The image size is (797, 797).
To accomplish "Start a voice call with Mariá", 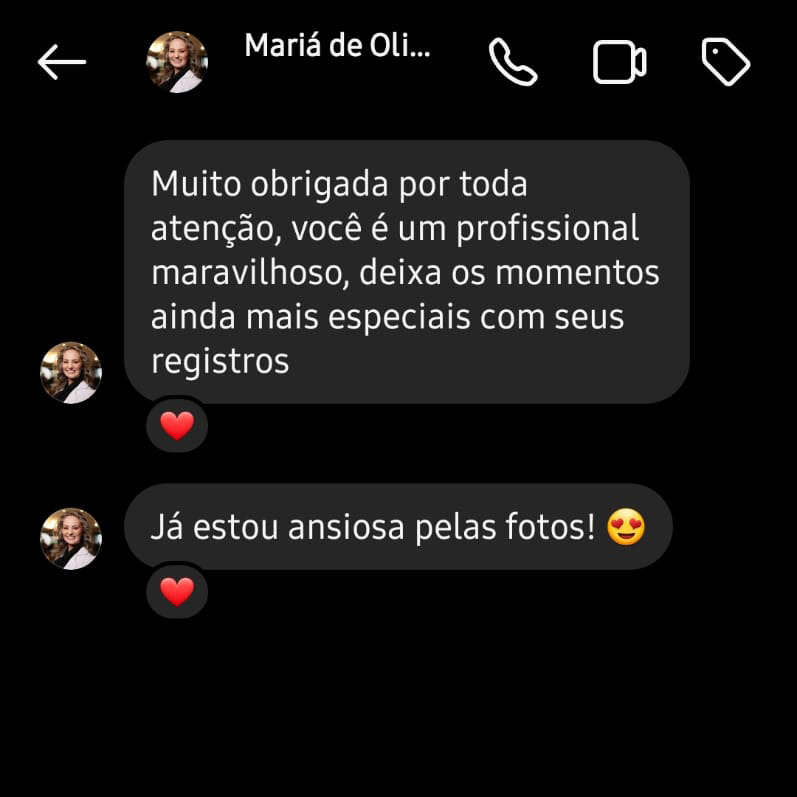I will coord(513,63).
